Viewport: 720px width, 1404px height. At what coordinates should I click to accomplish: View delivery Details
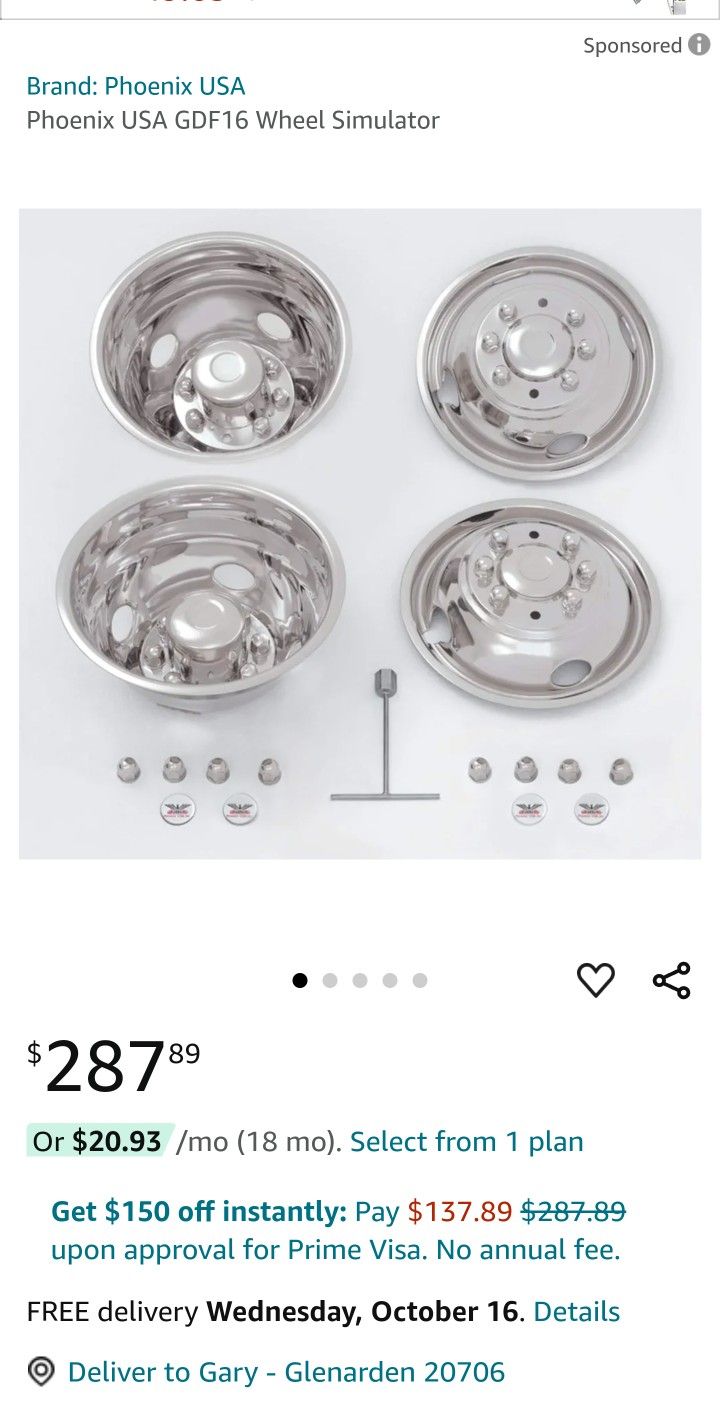click(x=576, y=1312)
